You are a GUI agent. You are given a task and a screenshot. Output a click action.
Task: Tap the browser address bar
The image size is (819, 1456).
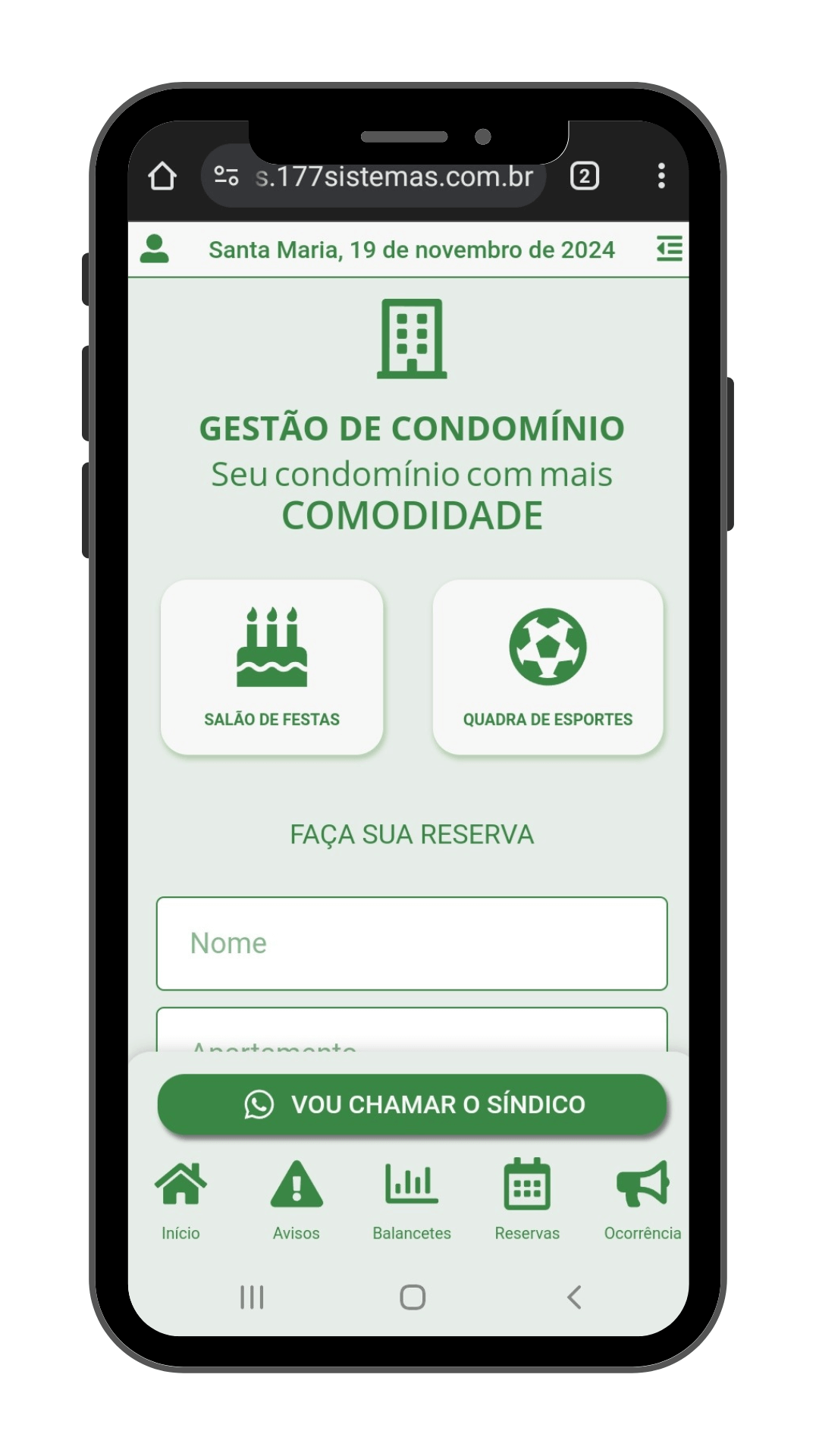point(394,177)
